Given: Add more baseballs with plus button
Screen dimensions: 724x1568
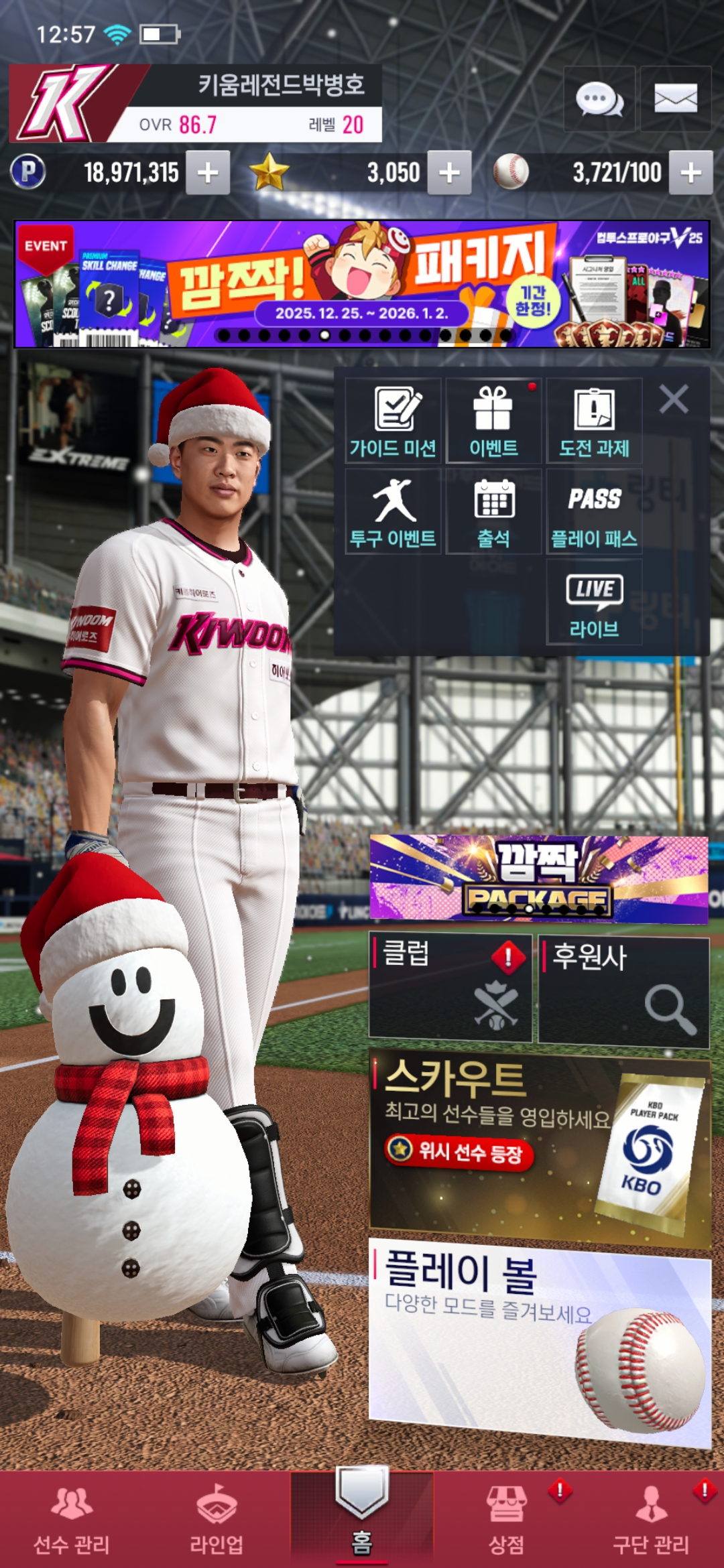Looking at the screenshot, I should tap(690, 173).
